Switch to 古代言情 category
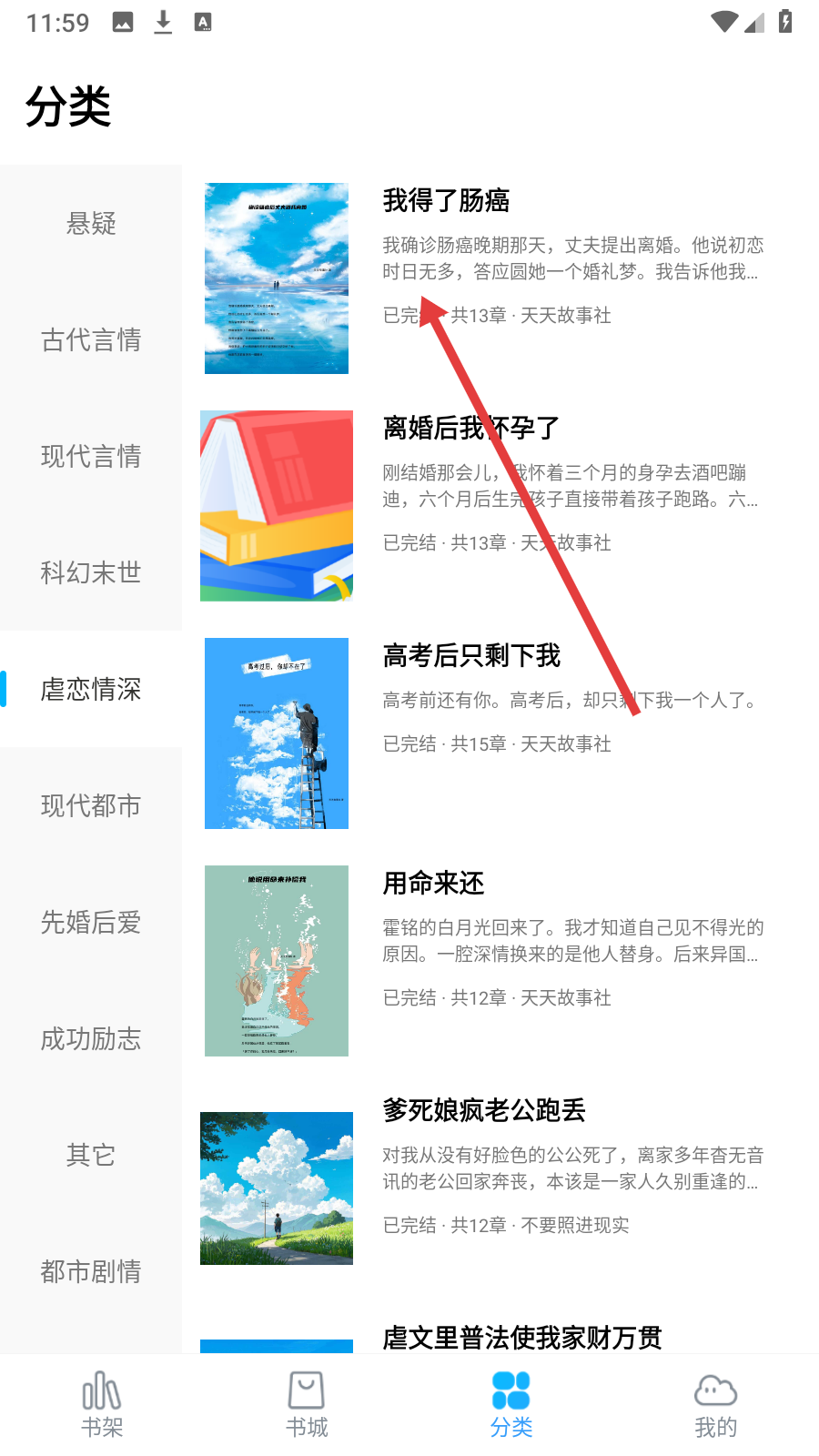 pos(91,339)
